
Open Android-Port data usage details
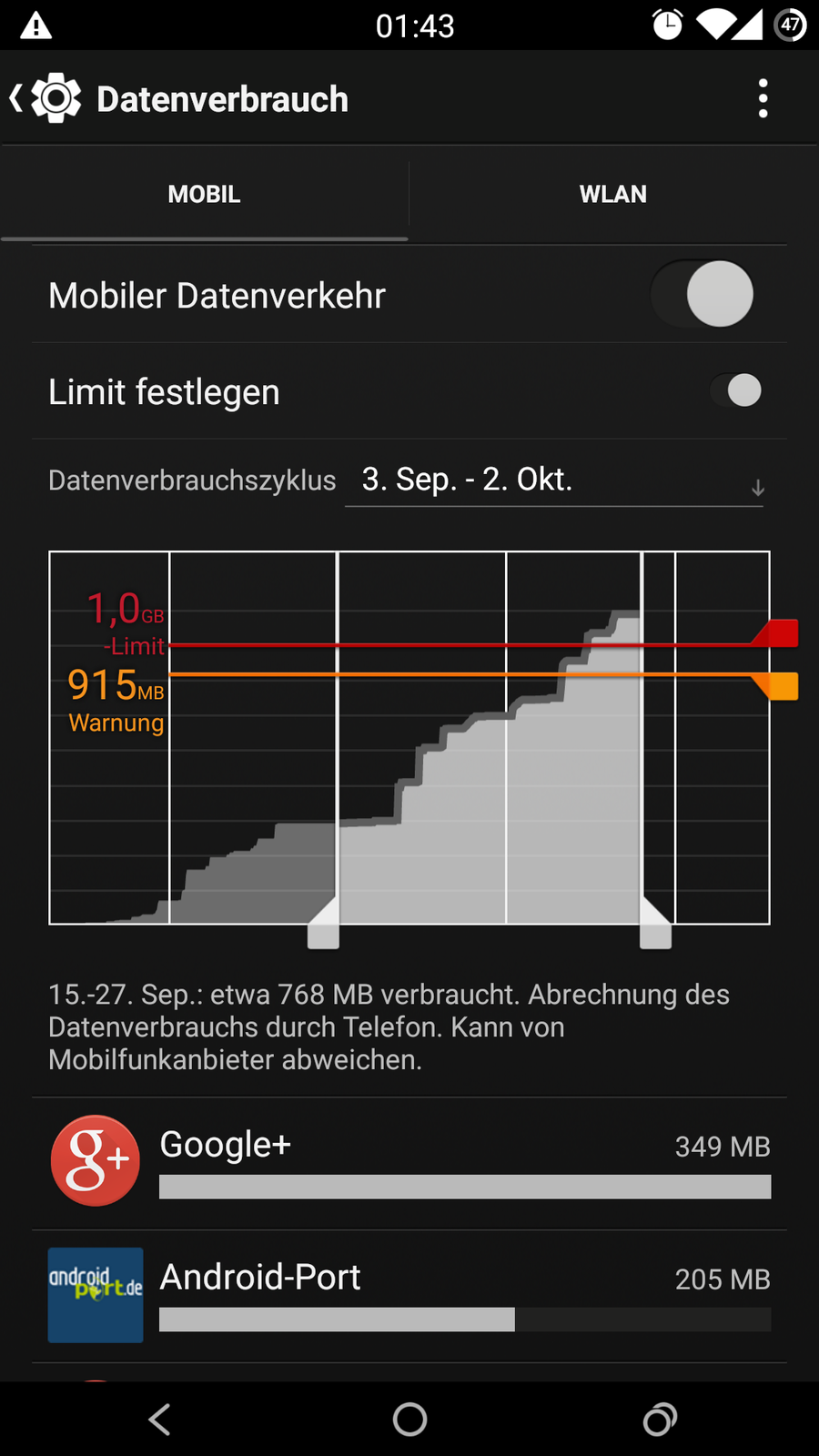pos(409,1296)
